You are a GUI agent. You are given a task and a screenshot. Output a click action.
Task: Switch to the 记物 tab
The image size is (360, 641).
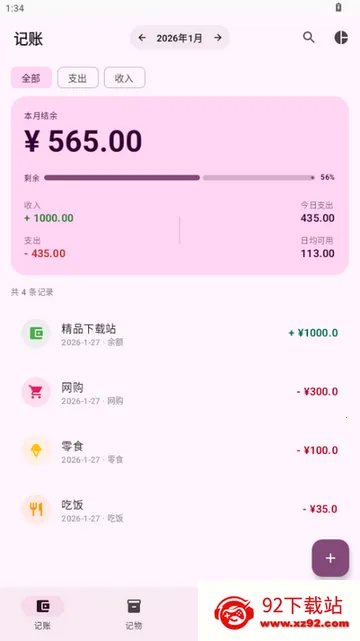134,613
